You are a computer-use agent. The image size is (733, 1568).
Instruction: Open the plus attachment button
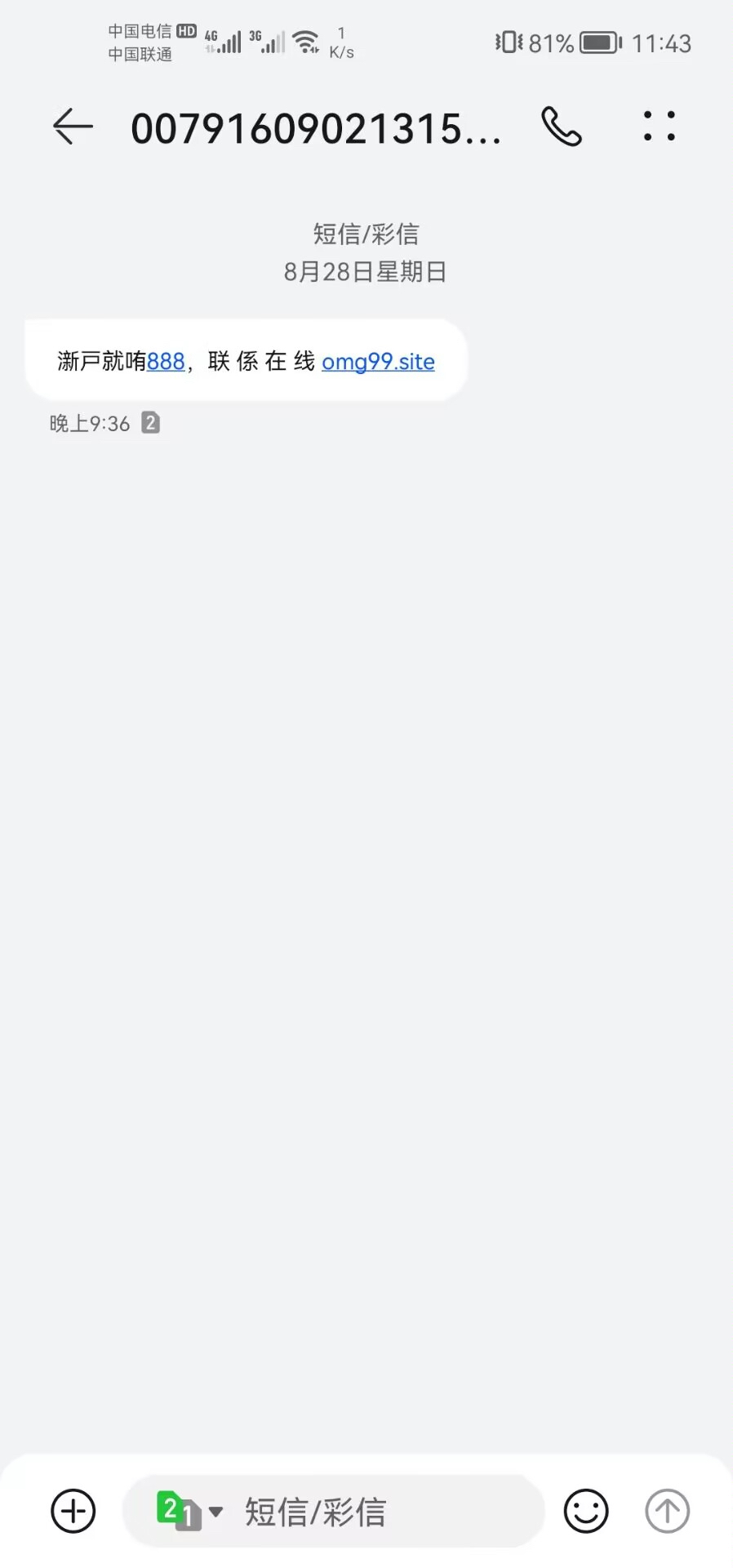[73, 1511]
